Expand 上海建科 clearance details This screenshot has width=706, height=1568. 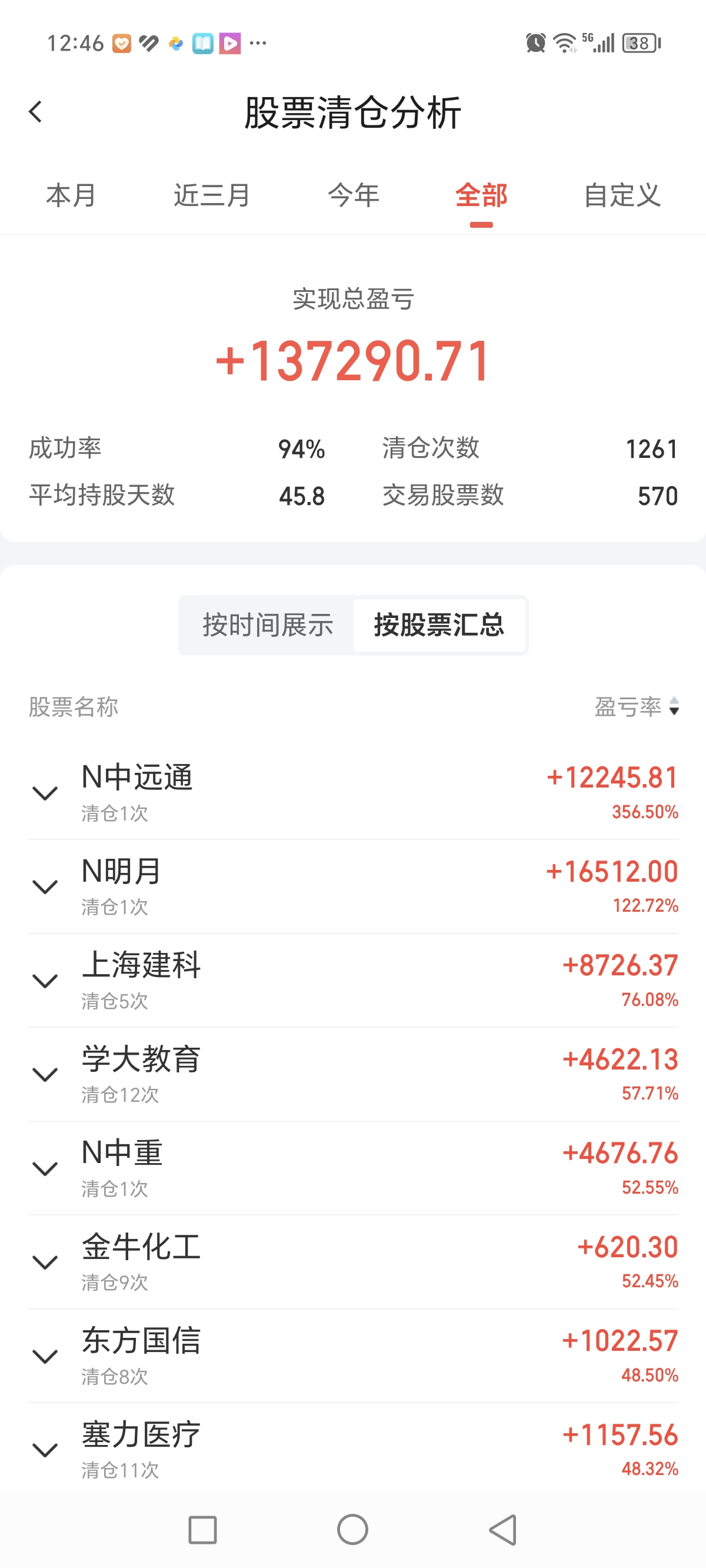coord(45,981)
